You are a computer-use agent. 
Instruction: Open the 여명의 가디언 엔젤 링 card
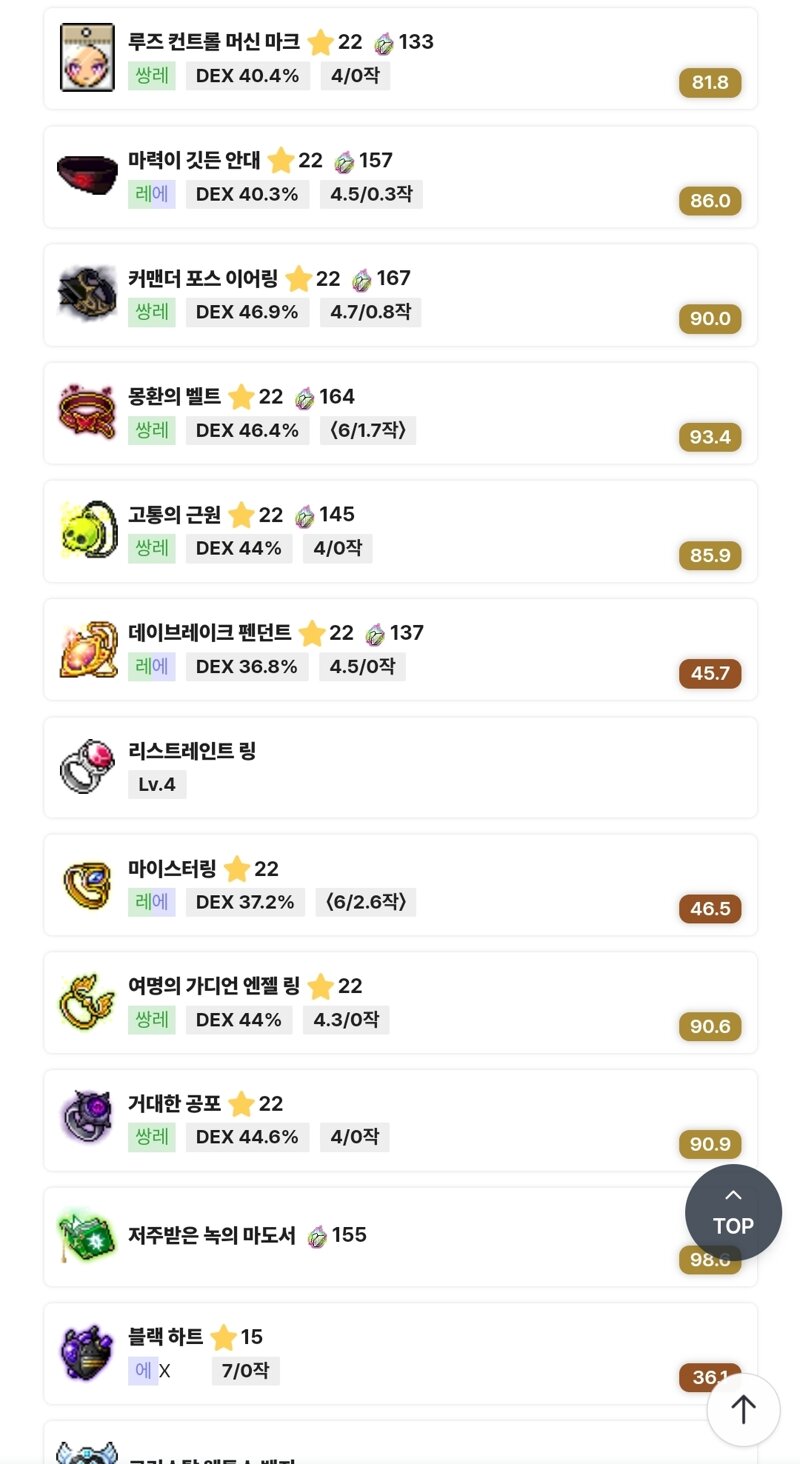pos(400,1003)
